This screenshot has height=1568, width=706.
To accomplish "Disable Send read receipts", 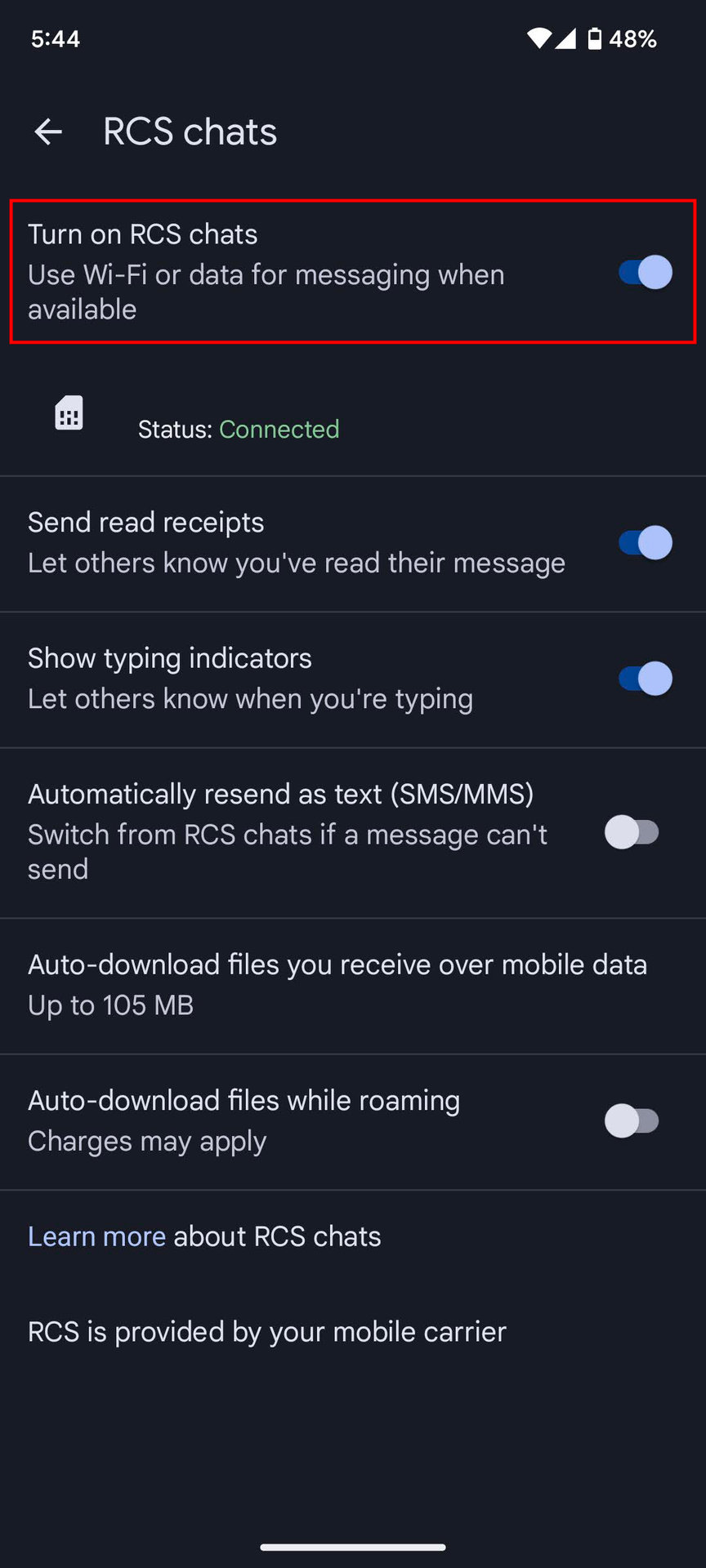I will (x=645, y=542).
